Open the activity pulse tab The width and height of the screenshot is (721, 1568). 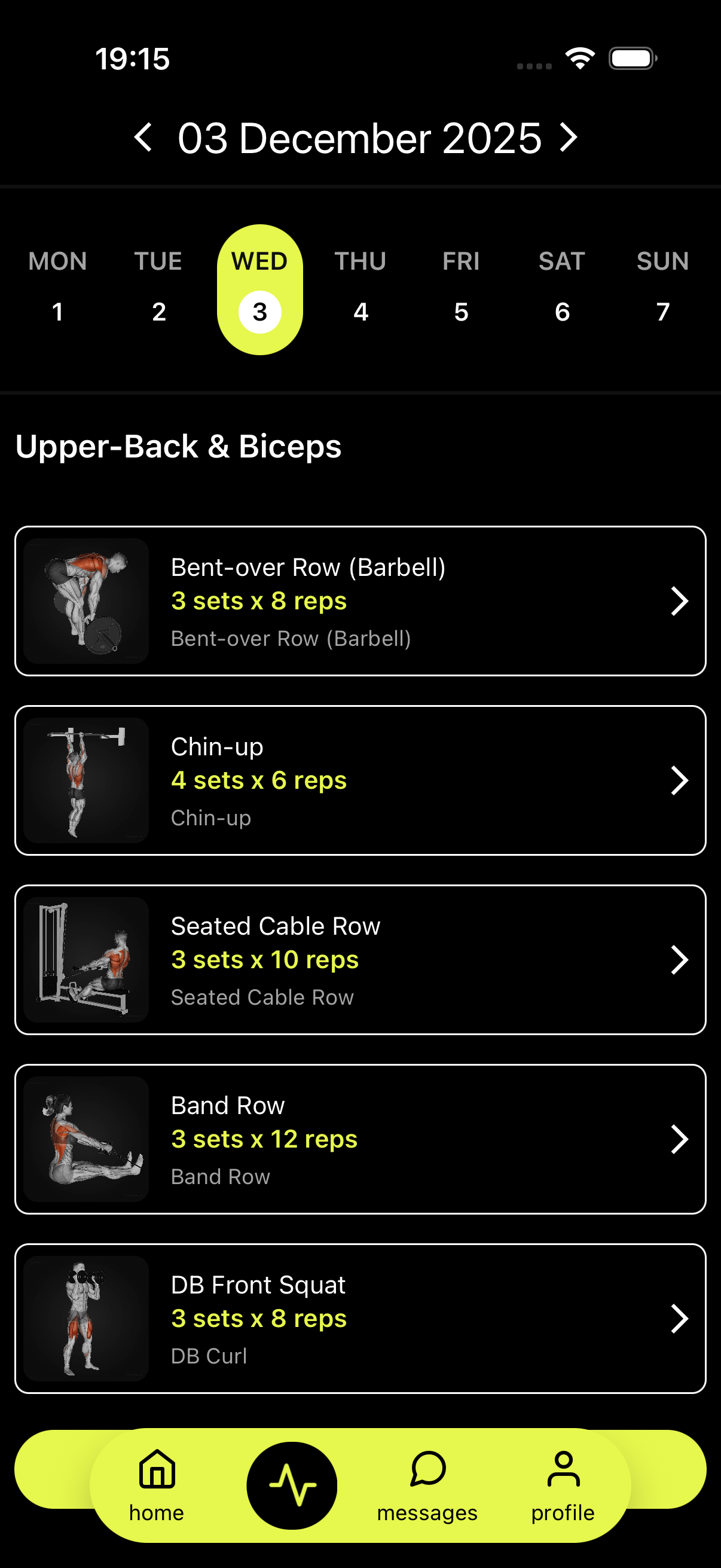pyautogui.click(x=292, y=1485)
